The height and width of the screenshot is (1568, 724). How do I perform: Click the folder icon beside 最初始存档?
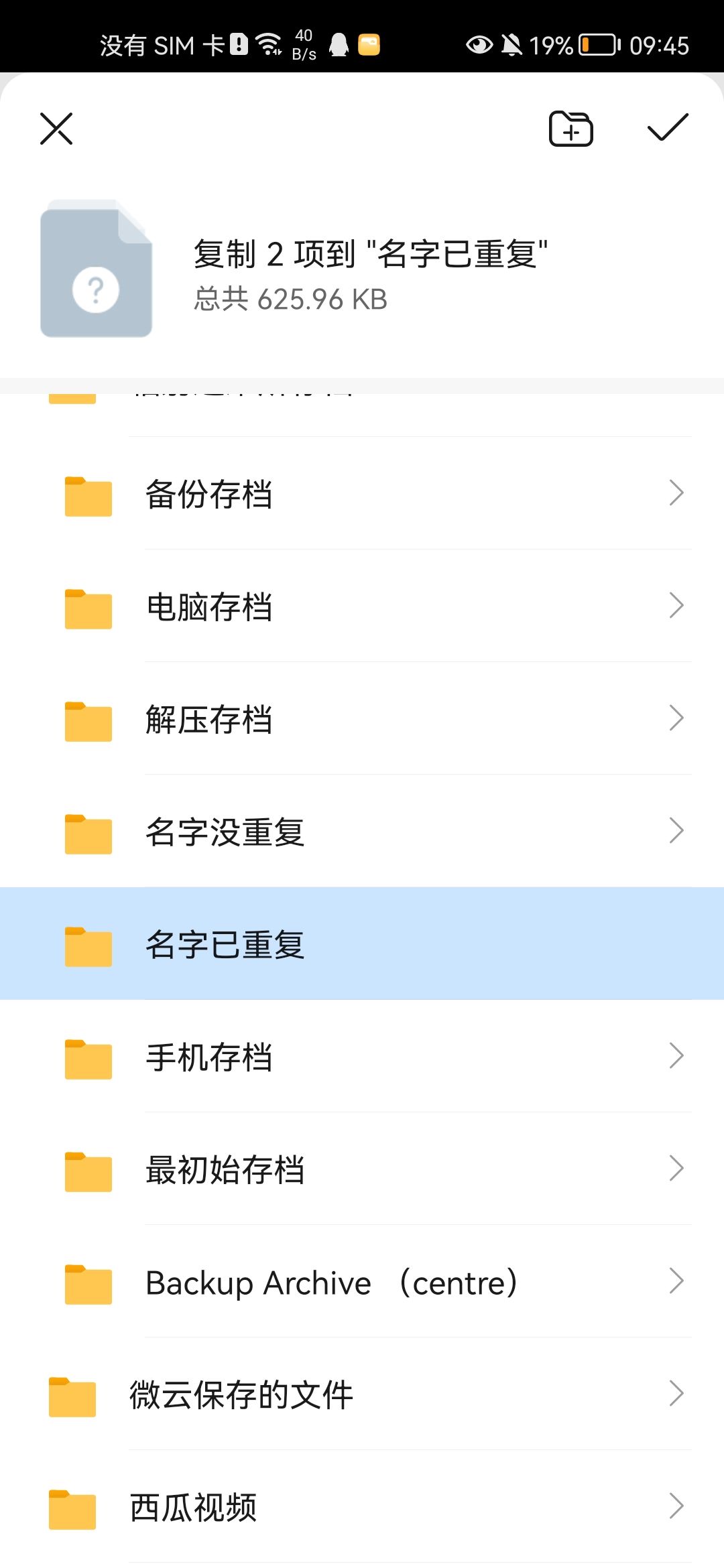tap(87, 1171)
